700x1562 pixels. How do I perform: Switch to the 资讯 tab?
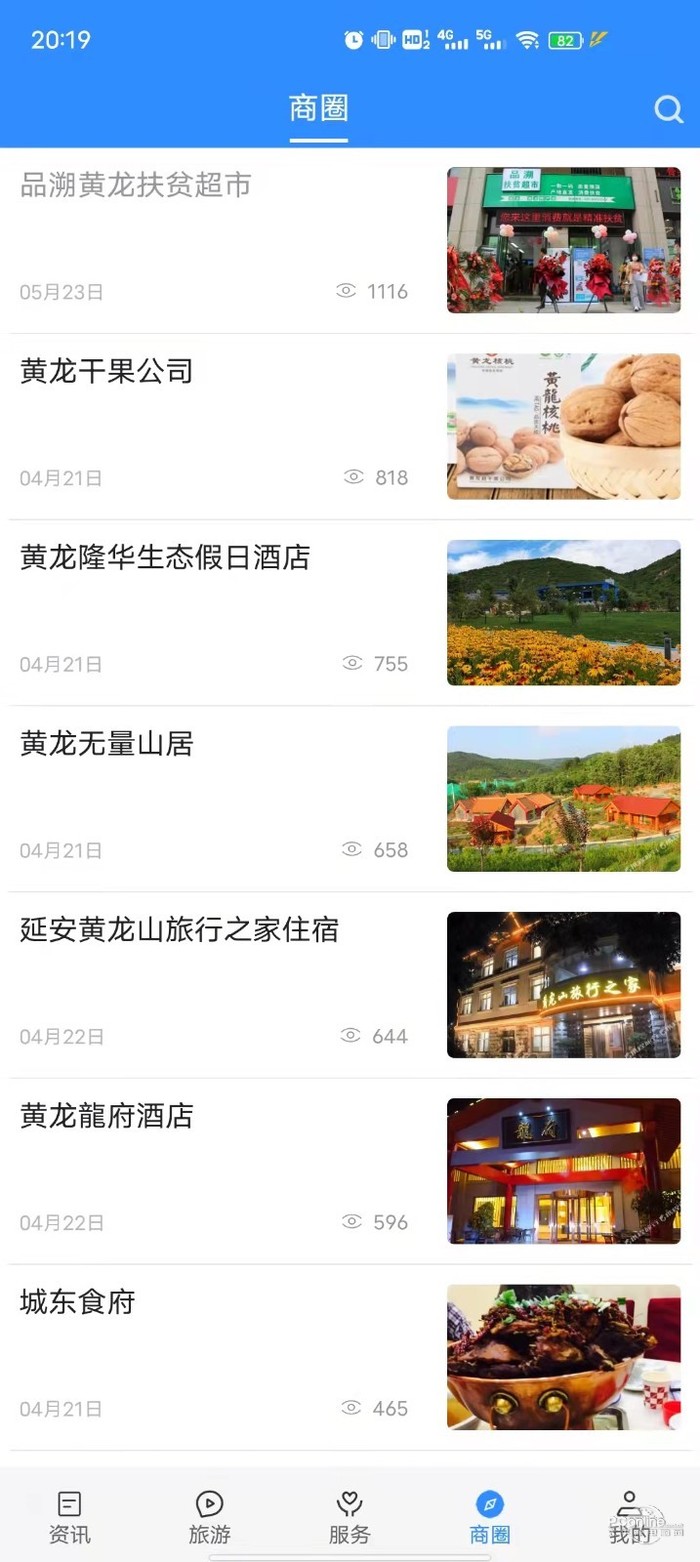(70, 1516)
